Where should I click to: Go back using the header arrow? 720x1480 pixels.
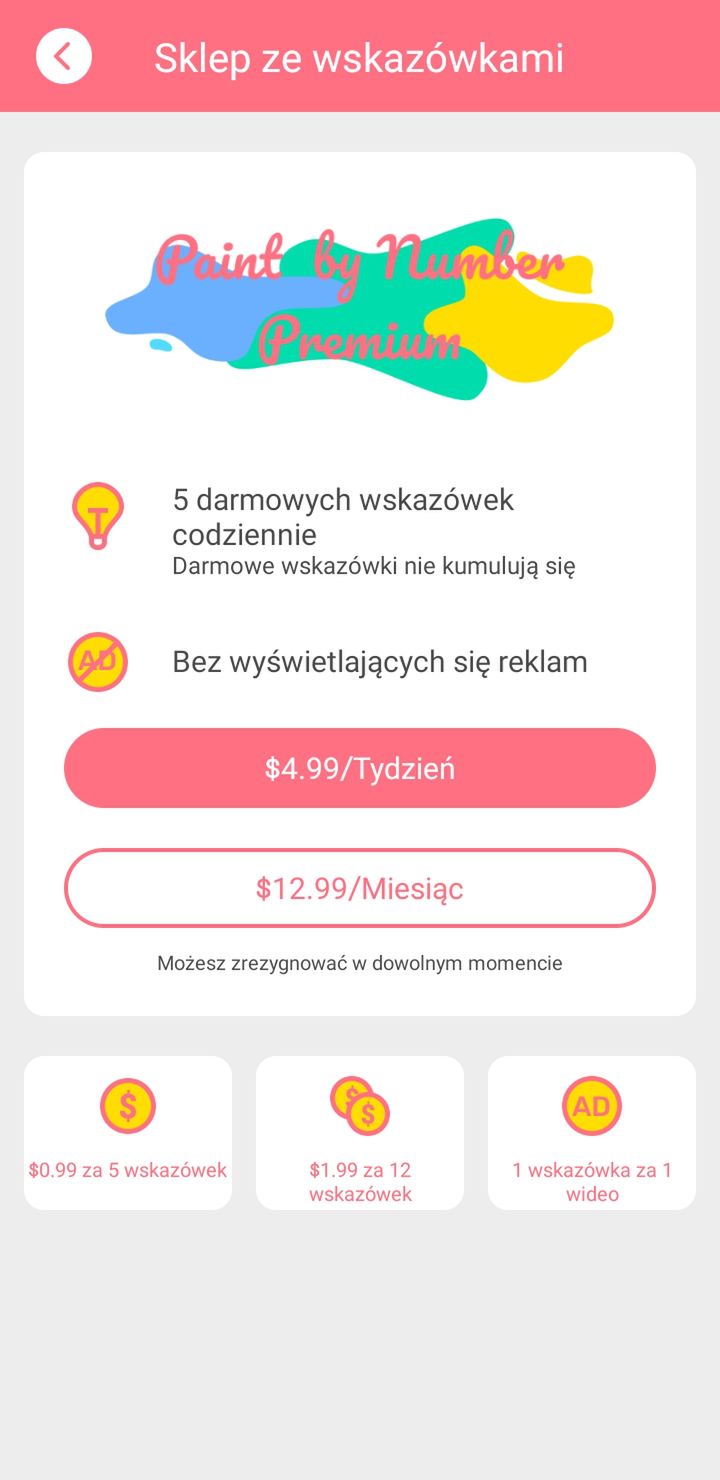64,57
